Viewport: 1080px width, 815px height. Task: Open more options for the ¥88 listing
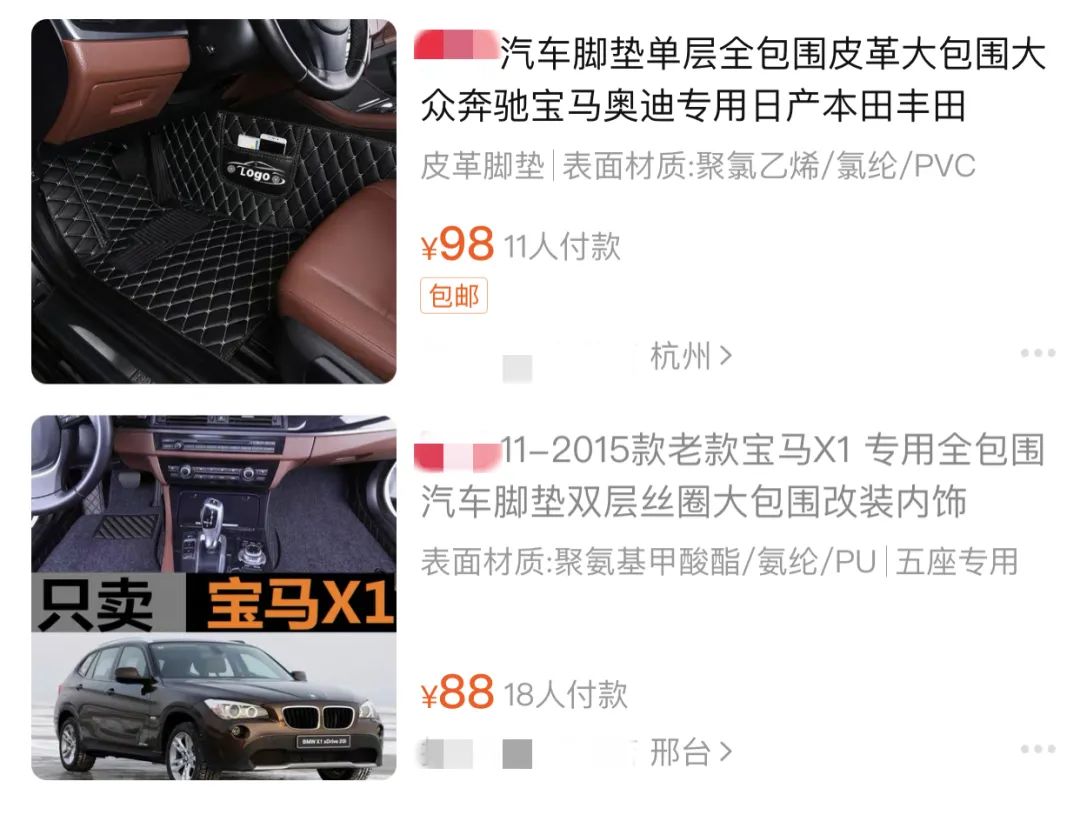(x=1037, y=750)
